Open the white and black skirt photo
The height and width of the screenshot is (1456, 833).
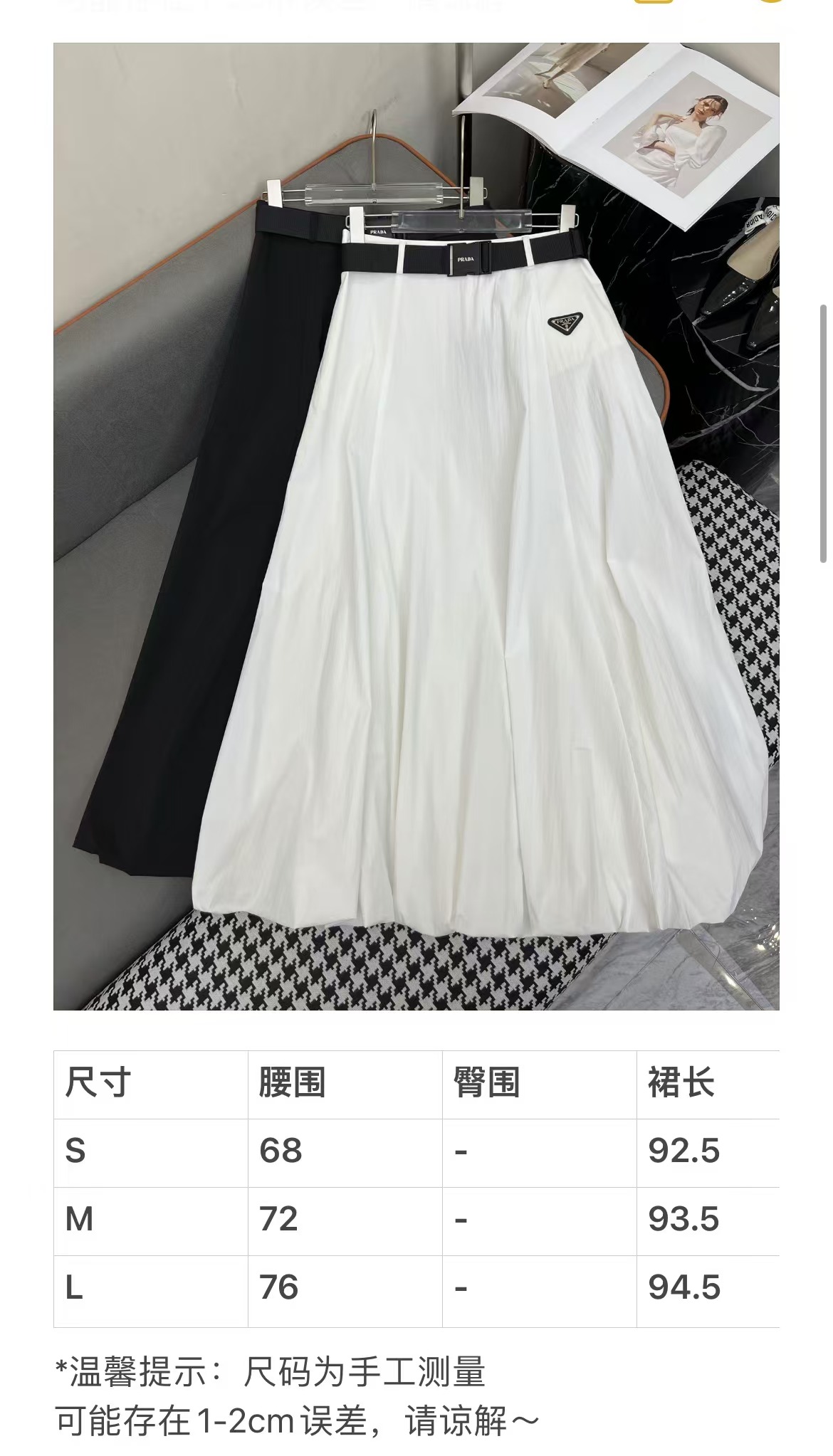pyautogui.click(x=416, y=527)
